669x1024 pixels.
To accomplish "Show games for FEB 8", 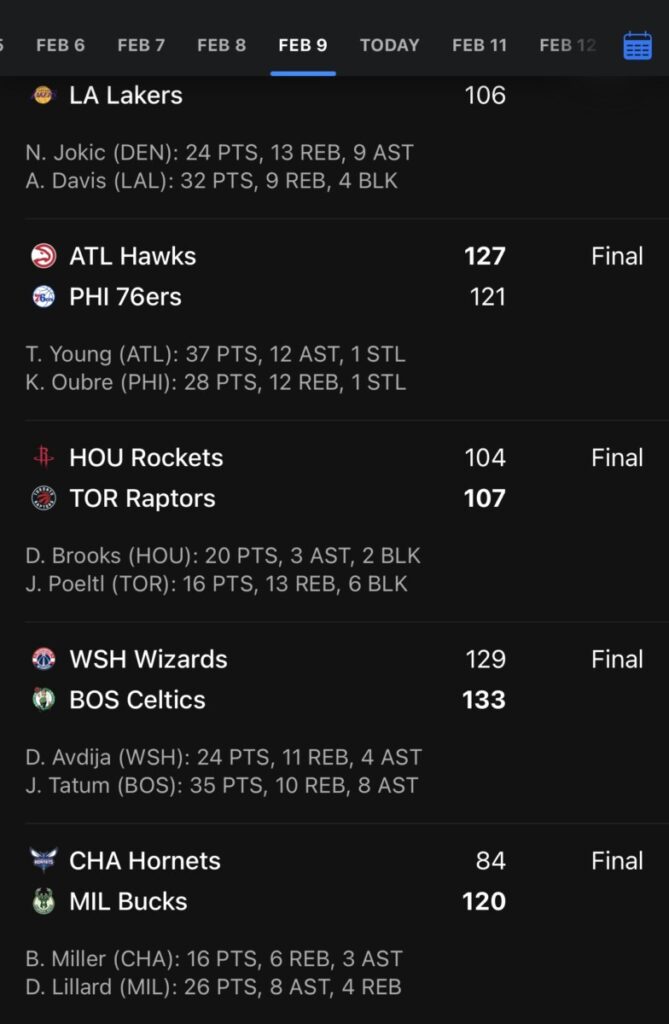I will [x=221, y=45].
